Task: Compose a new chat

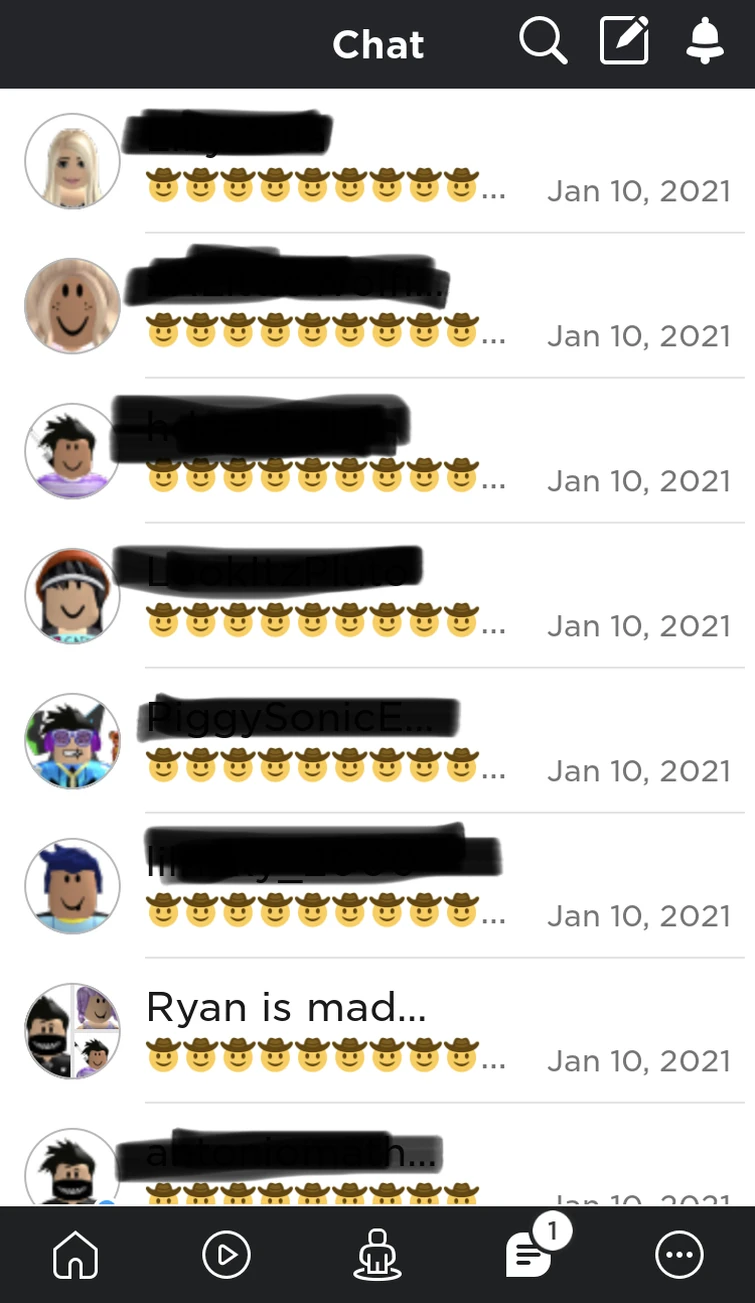Action: pos(624,43)
